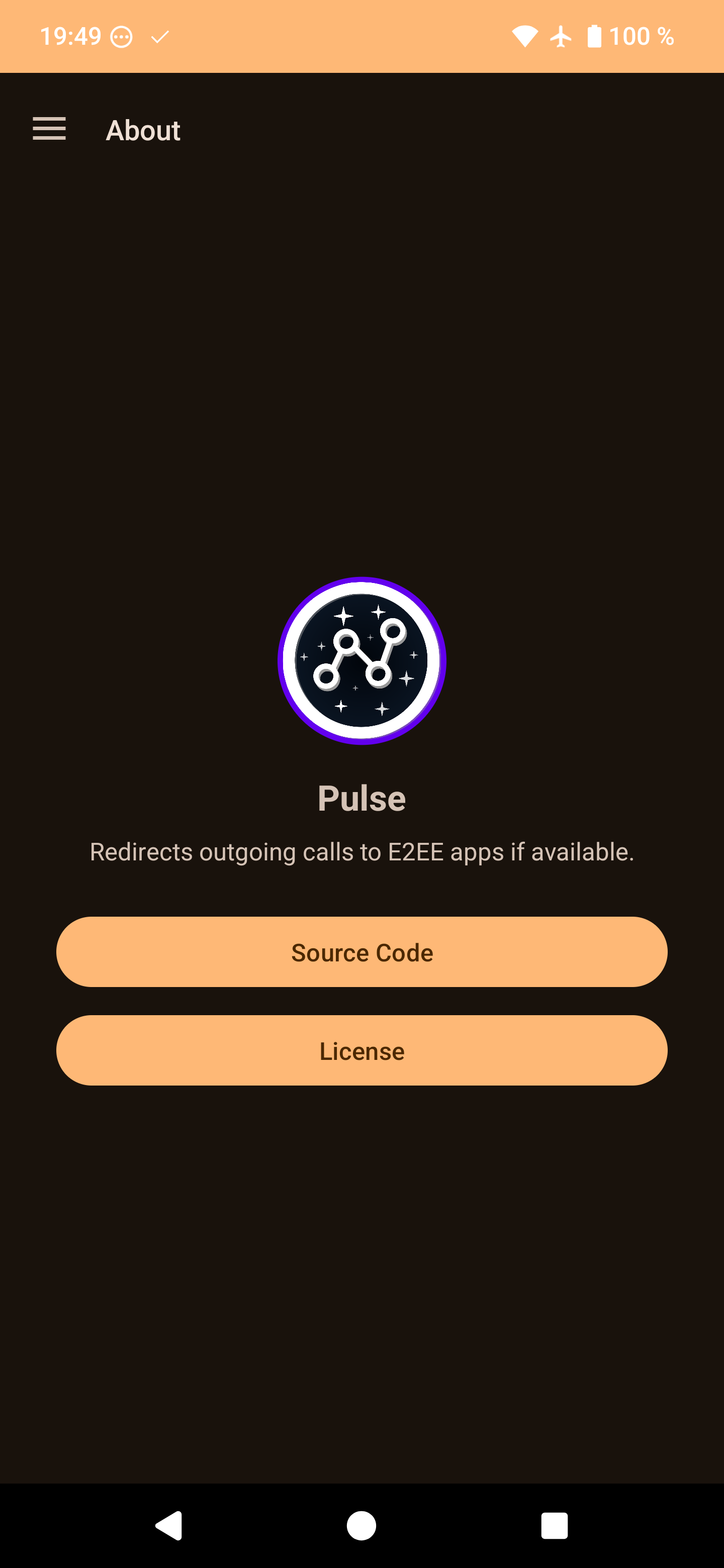The image size is (724, 1568).
Task: Open the navigation drawer menu
Action: point(49,129)
